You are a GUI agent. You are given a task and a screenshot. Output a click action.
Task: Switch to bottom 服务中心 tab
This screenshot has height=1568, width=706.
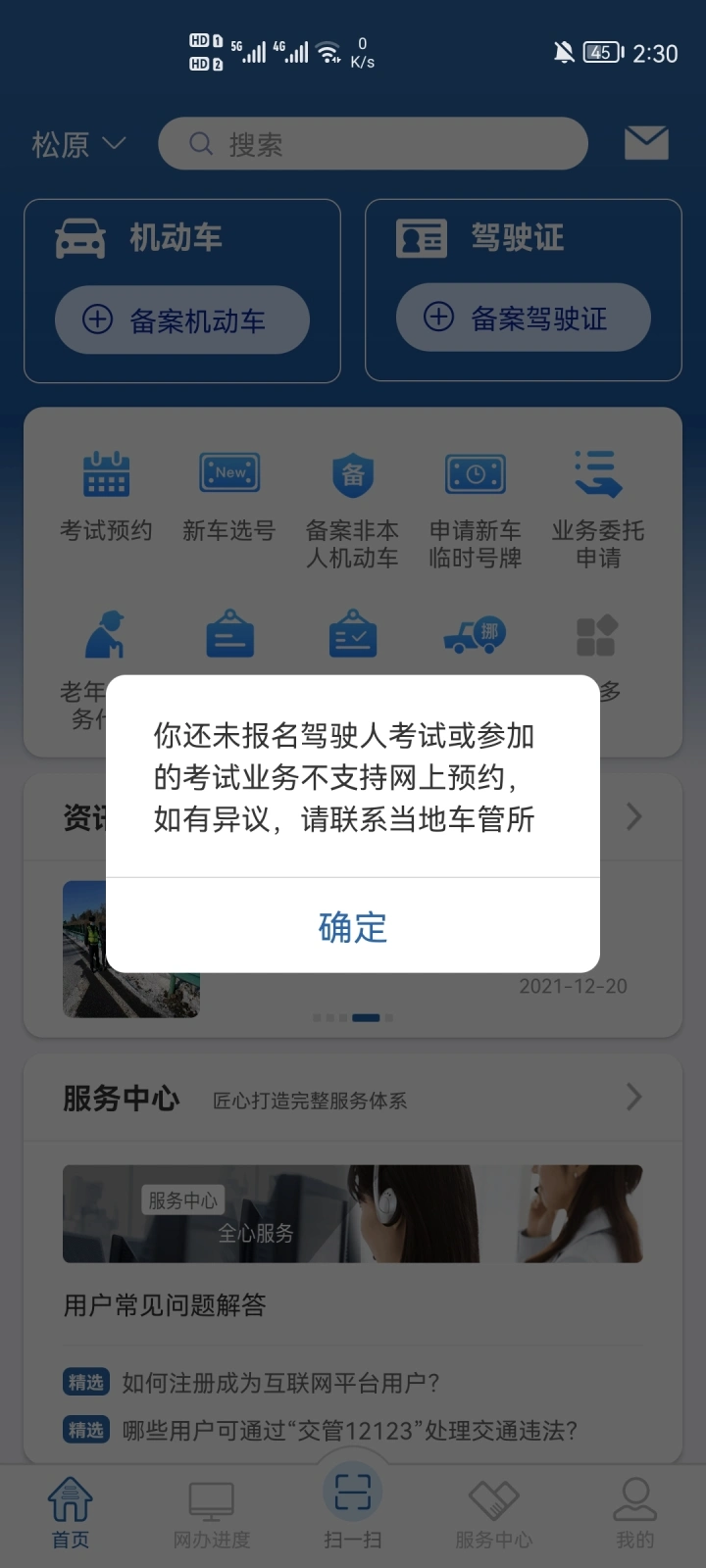(494, 1514)
